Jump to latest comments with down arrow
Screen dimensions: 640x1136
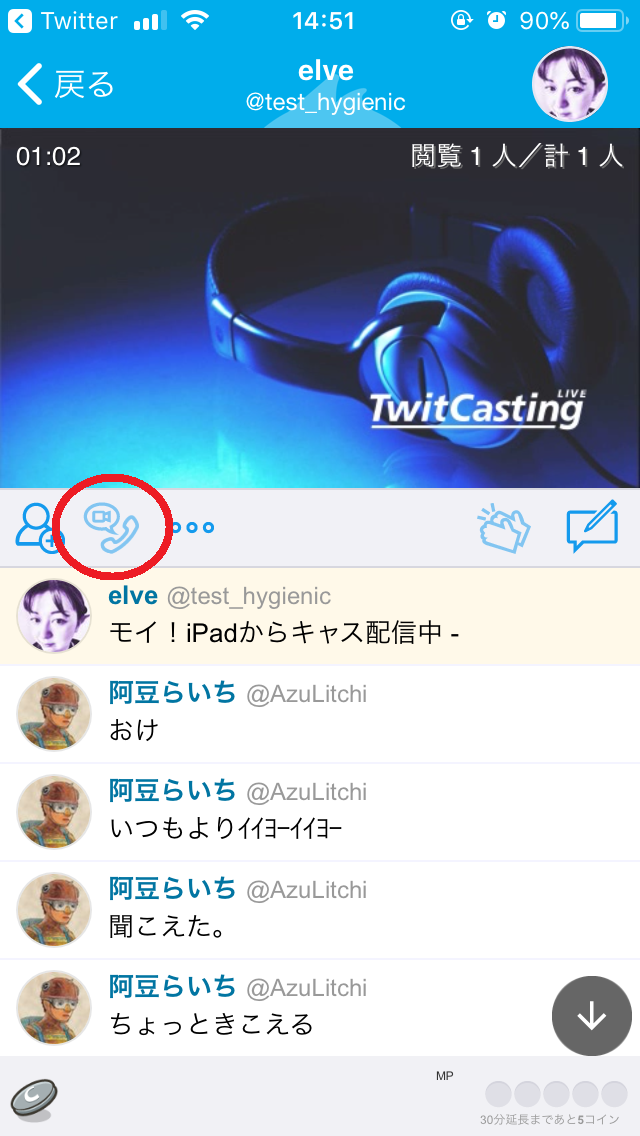591,1016
